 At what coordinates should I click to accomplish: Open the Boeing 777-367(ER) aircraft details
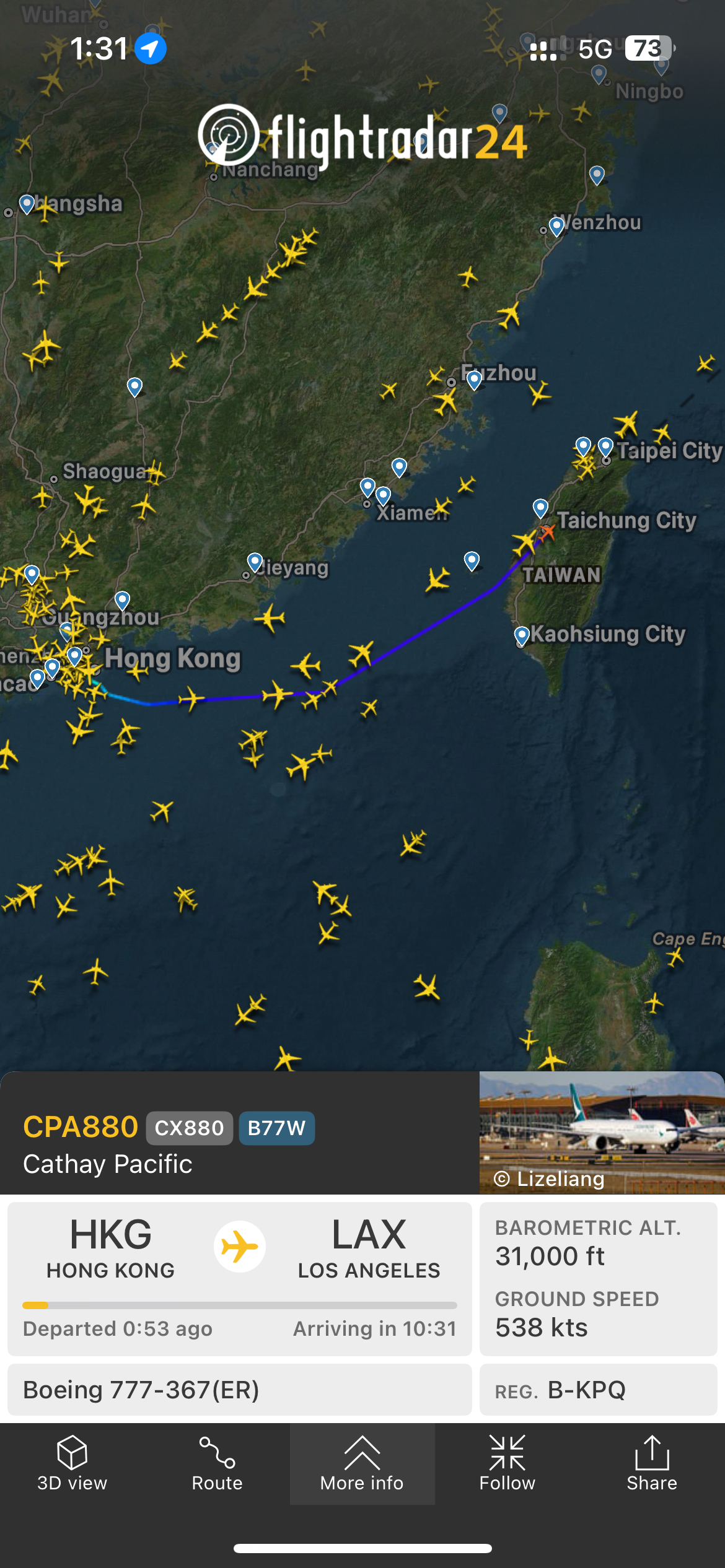[x=239, y=1390]
